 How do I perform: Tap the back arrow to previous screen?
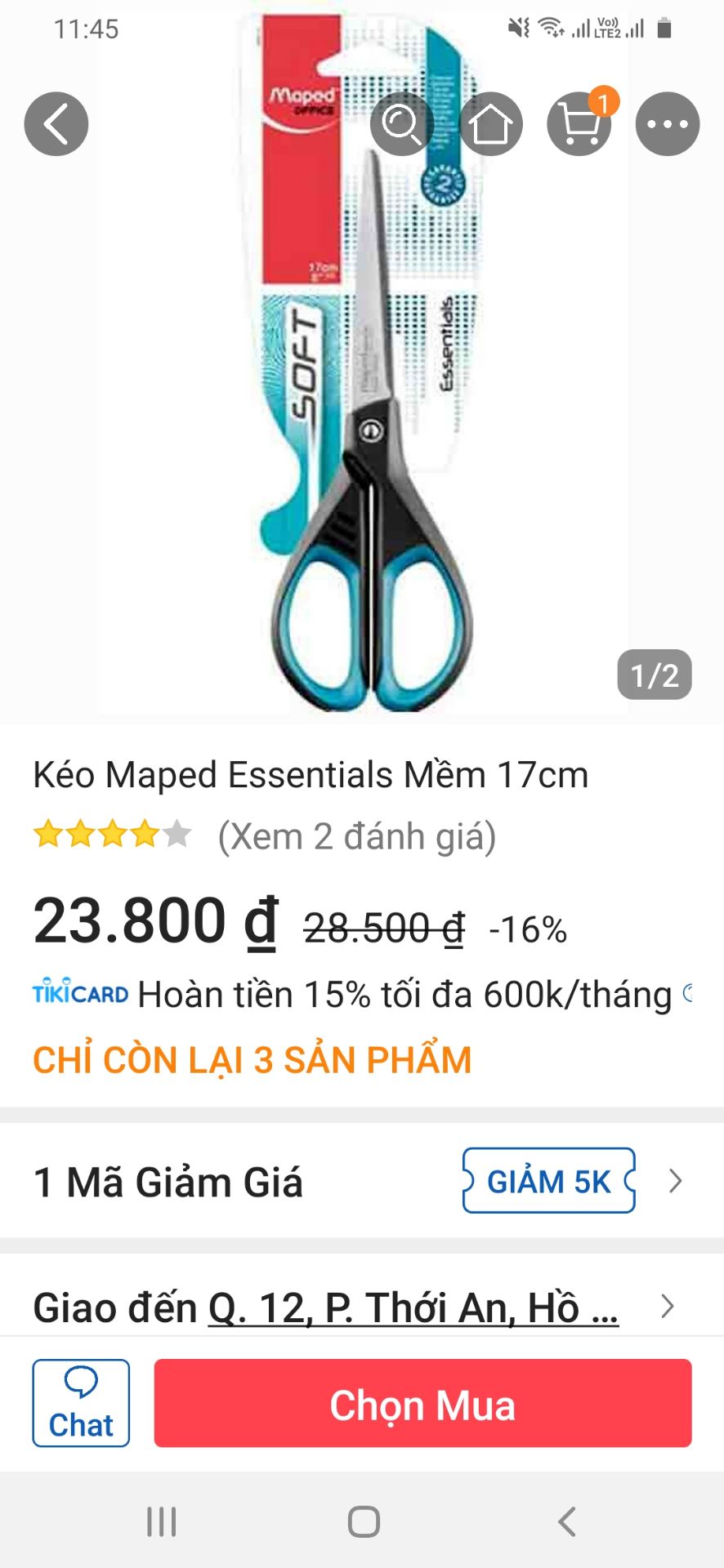56,122
